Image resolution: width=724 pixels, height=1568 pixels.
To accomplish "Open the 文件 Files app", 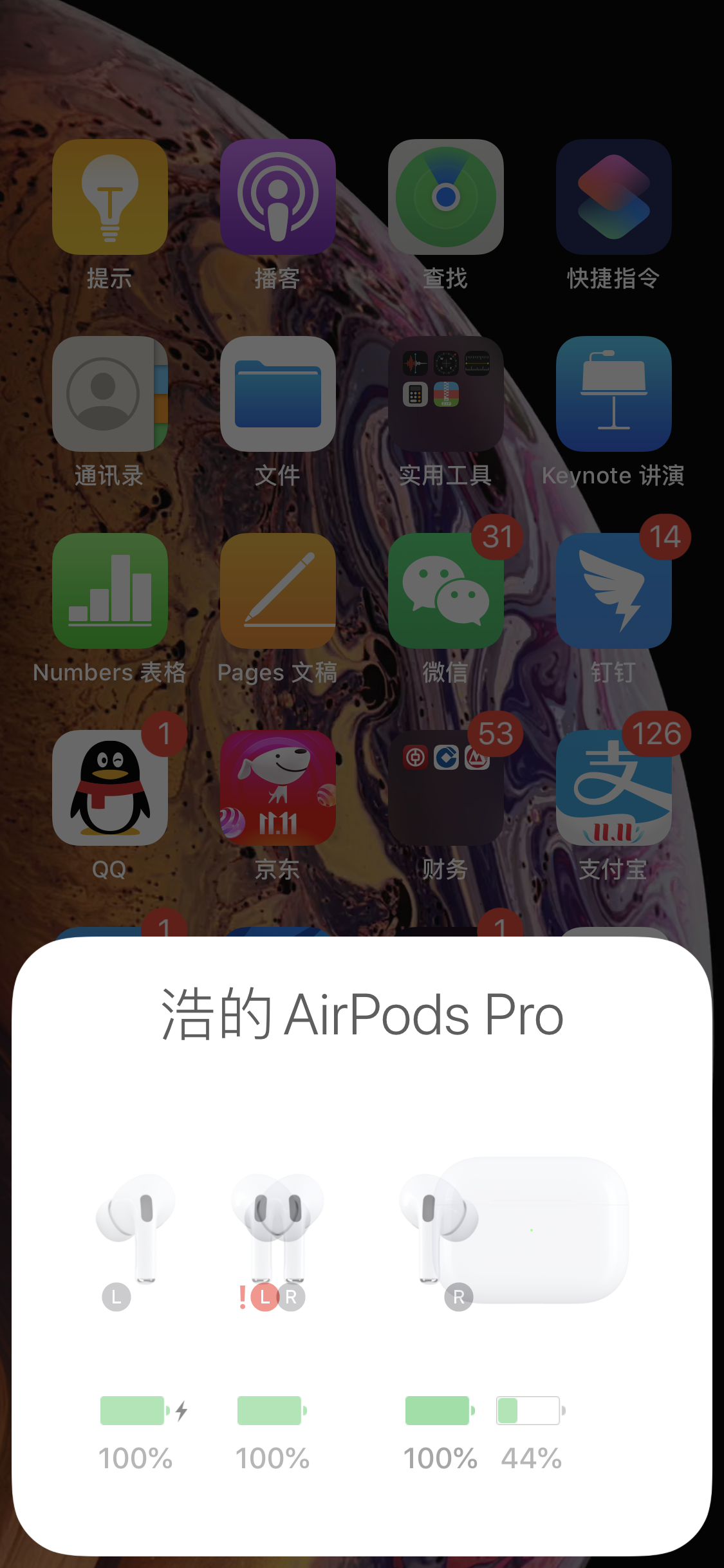I will point(278,394).
